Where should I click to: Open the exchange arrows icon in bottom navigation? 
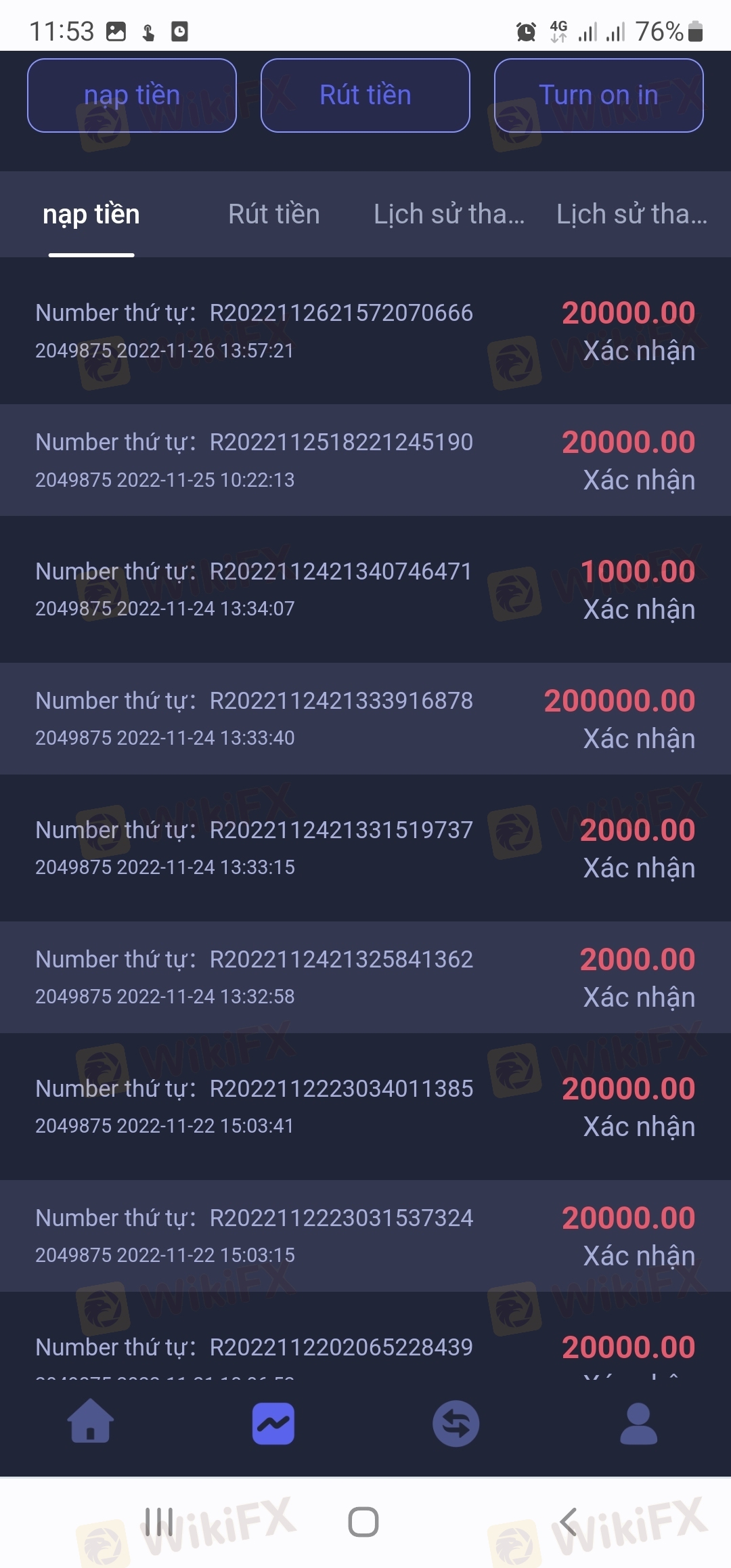tap(456, 1423)
